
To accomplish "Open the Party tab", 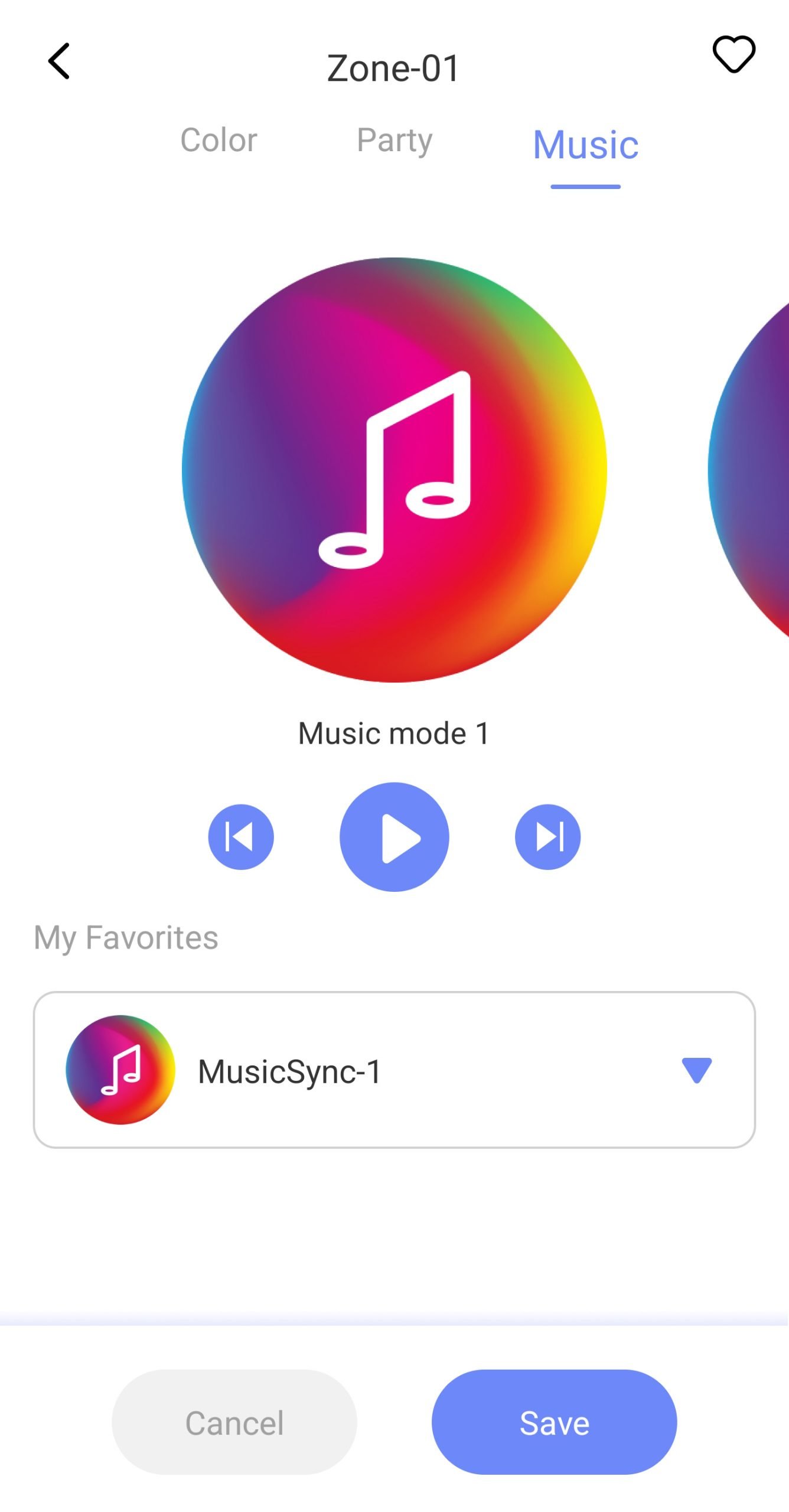I will pyautogui.click(x=393, y=141).
